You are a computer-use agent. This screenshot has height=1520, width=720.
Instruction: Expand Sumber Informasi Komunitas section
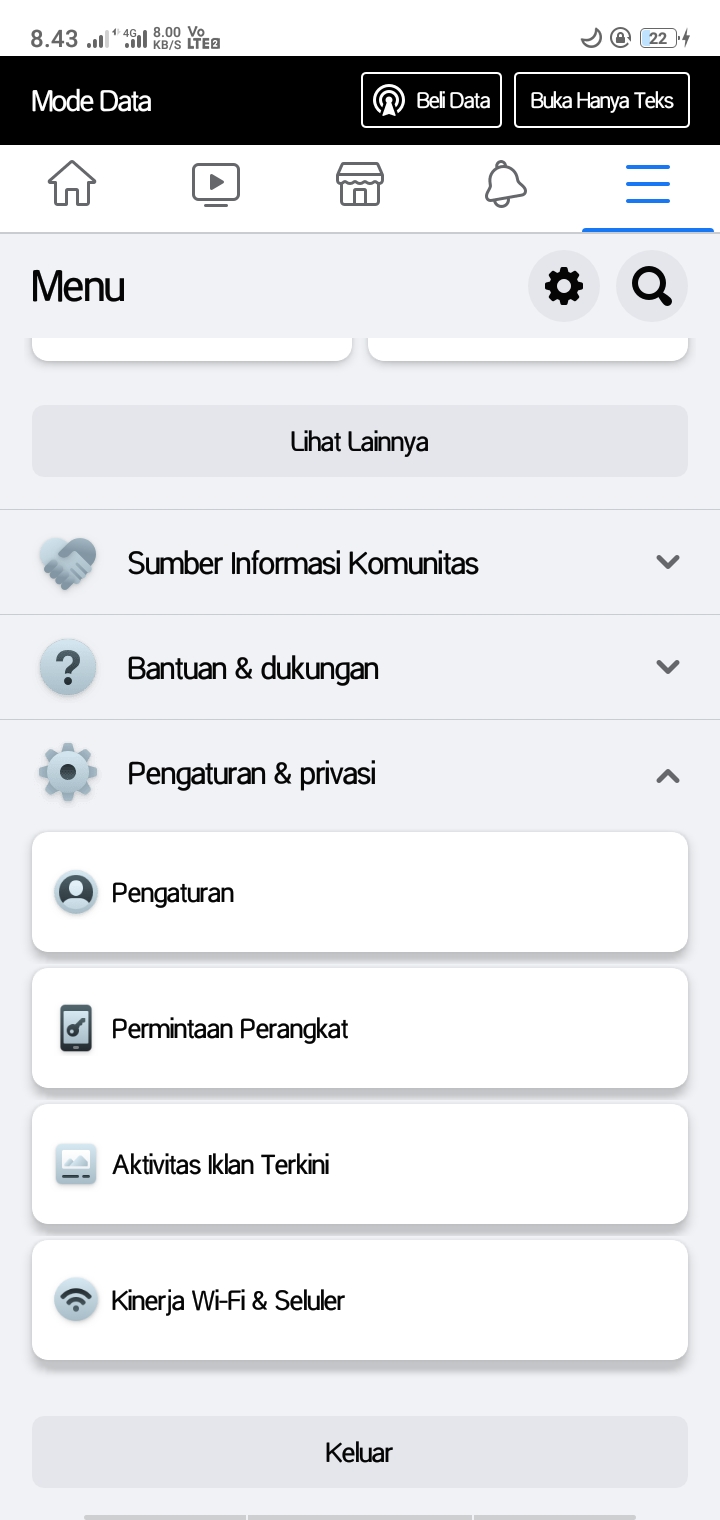[360, 562]
